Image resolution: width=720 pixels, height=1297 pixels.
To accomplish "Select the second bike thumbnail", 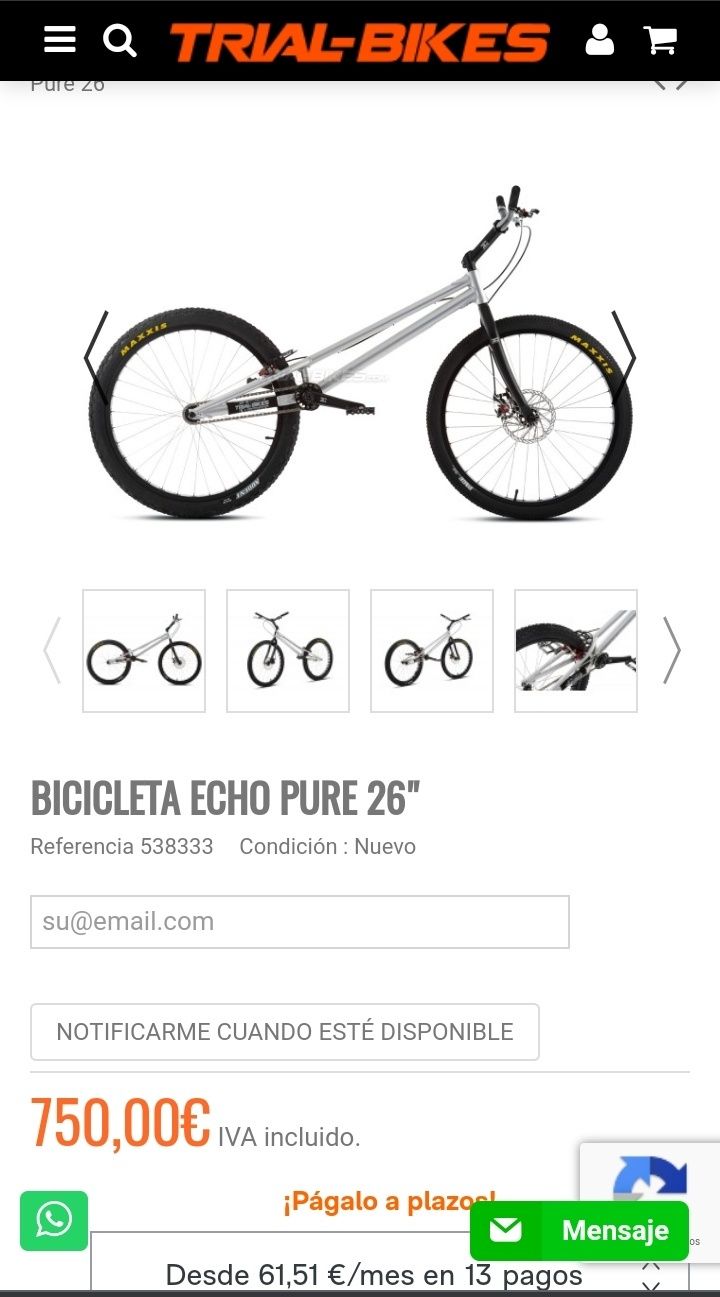I will pos(288,651).
